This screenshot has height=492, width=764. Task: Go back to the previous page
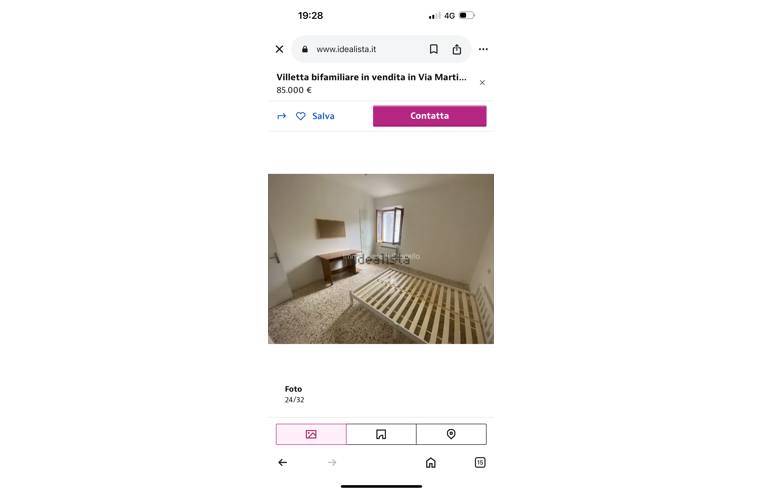click(x=282, y=462)
